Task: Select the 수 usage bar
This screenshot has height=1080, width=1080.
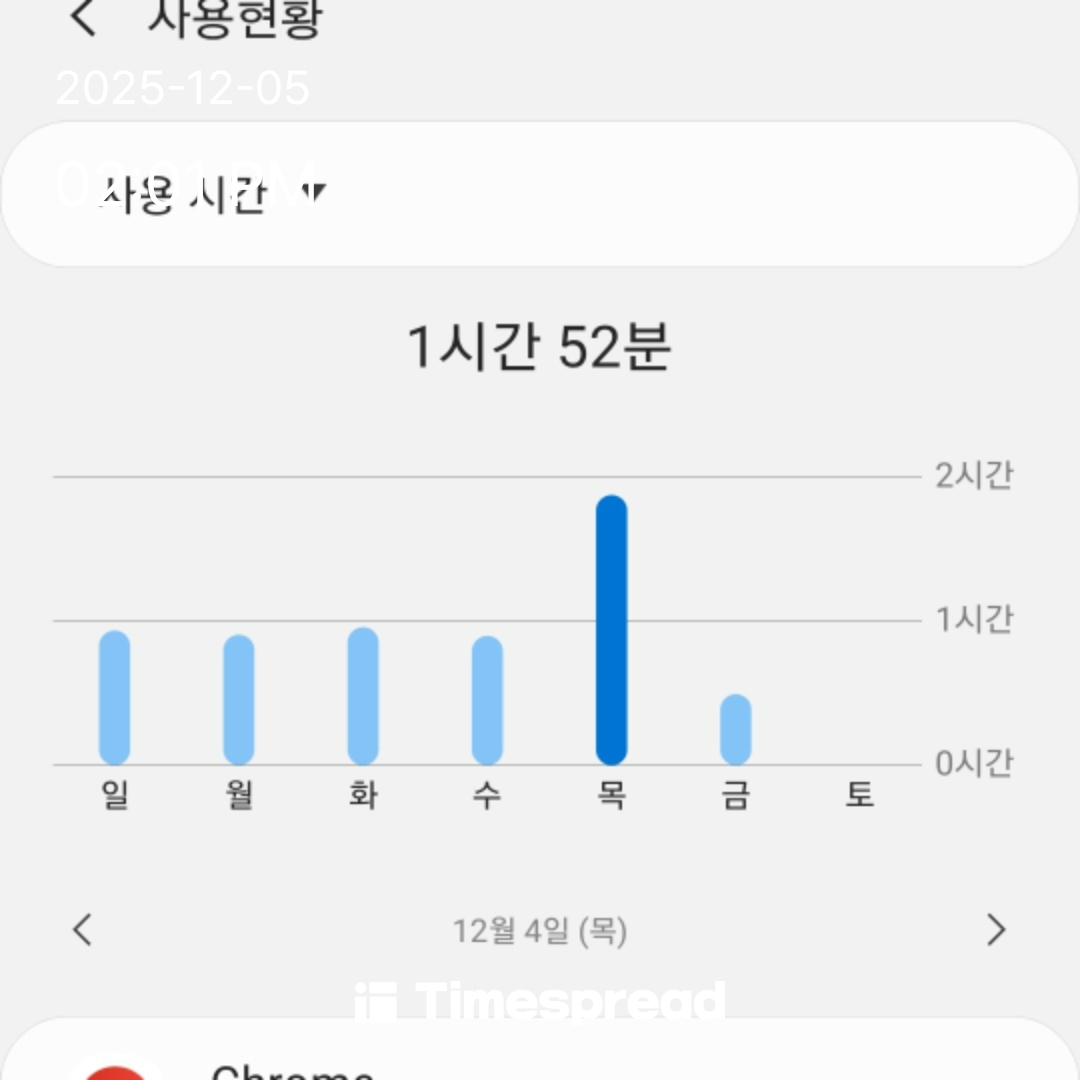Action: [487, 700]
